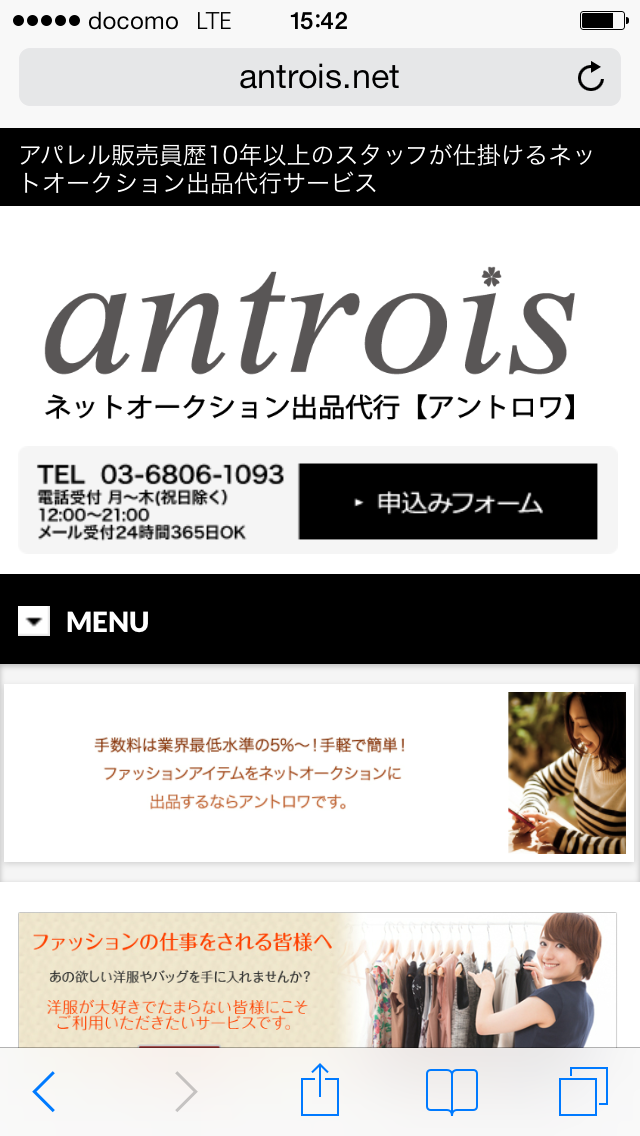640x1136 pixels.
Task: Show all open tabs
Action: click(583, 1091)
